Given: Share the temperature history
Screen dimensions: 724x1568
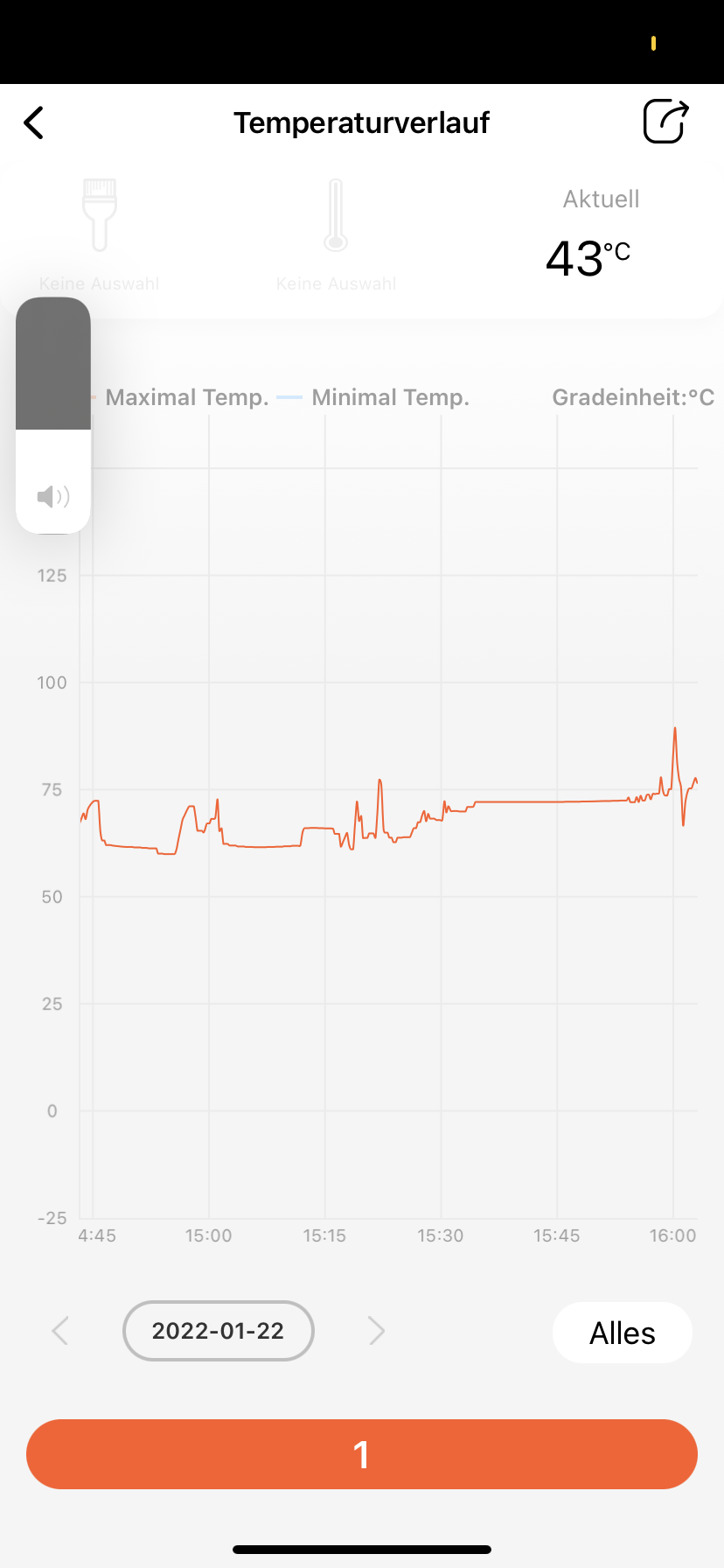Looking at the screenshot, I should click(x=665, y=122).
